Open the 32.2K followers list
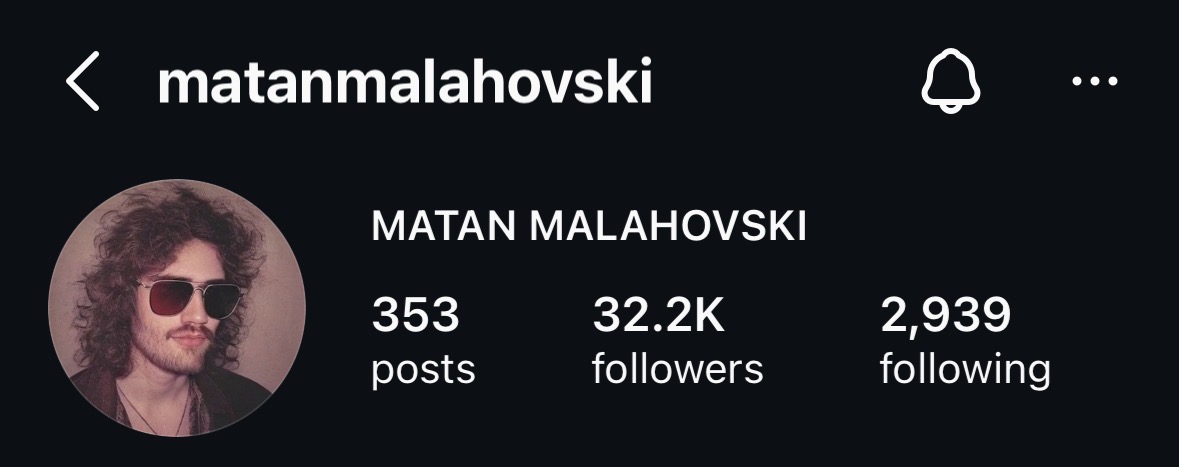 [x=677, y=341]
